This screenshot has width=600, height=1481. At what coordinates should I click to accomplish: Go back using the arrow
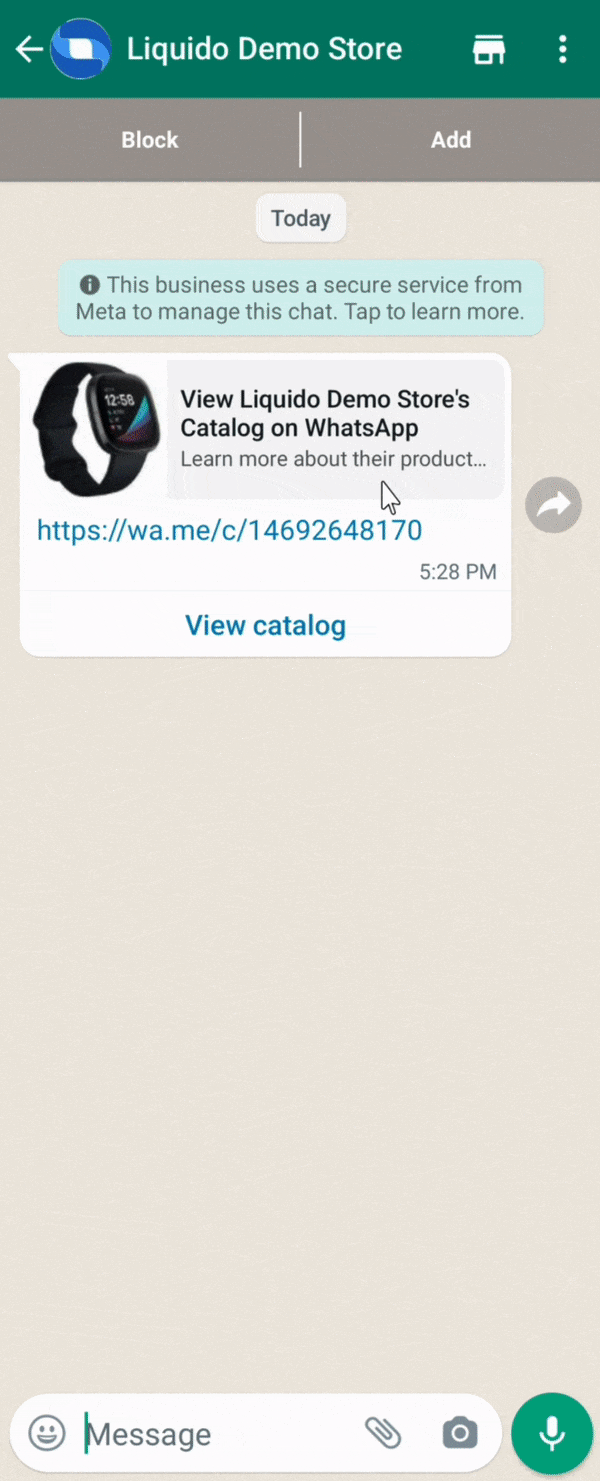(28, 49)
